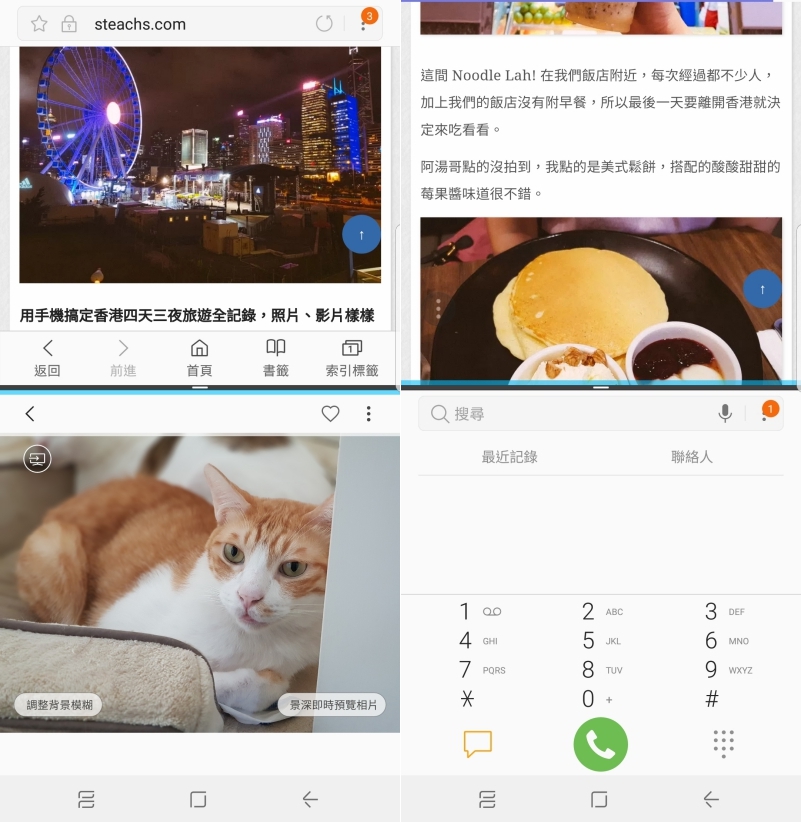Screen dimensions: 801x822
Task: Open the 書籤 bookmarks
Action: click(275, 357)
